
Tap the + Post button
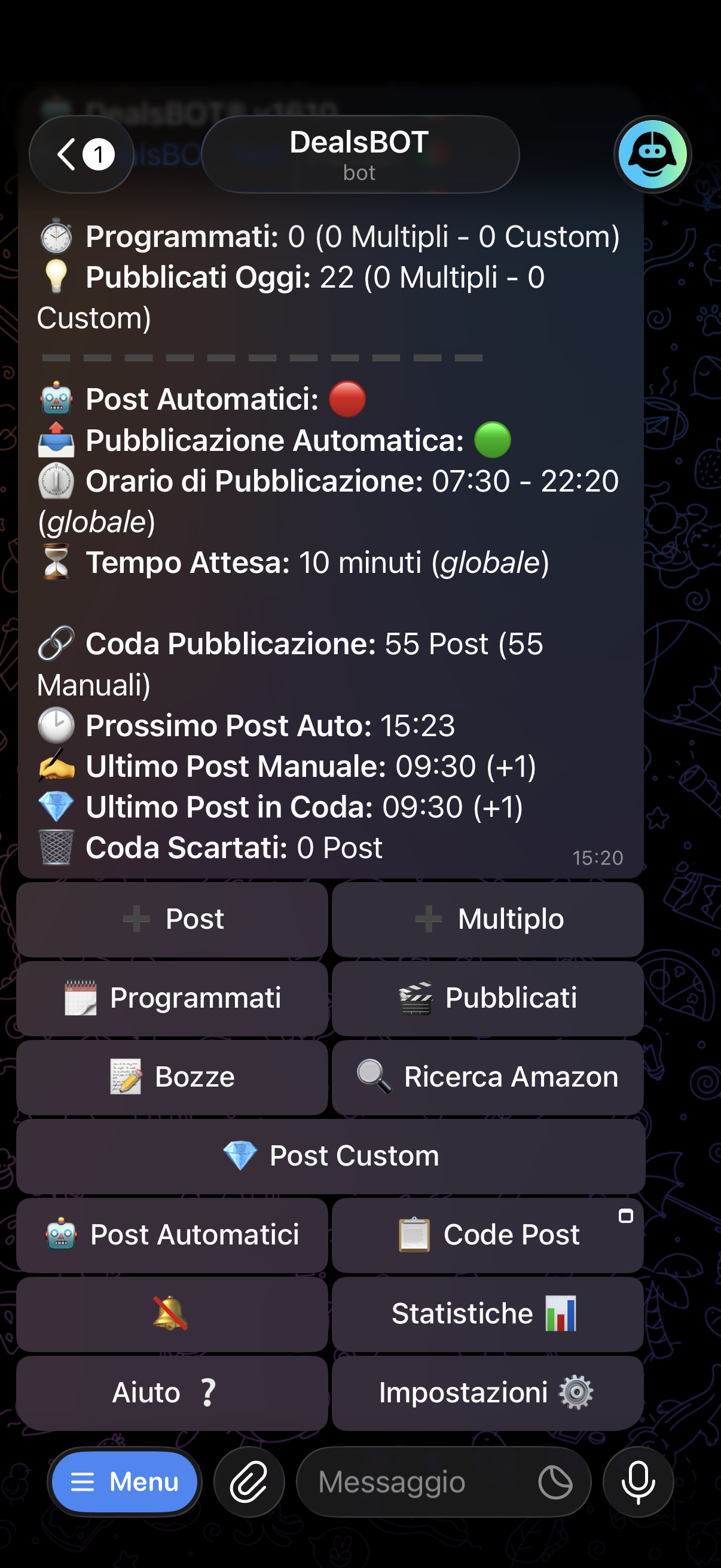pos(172,919)
